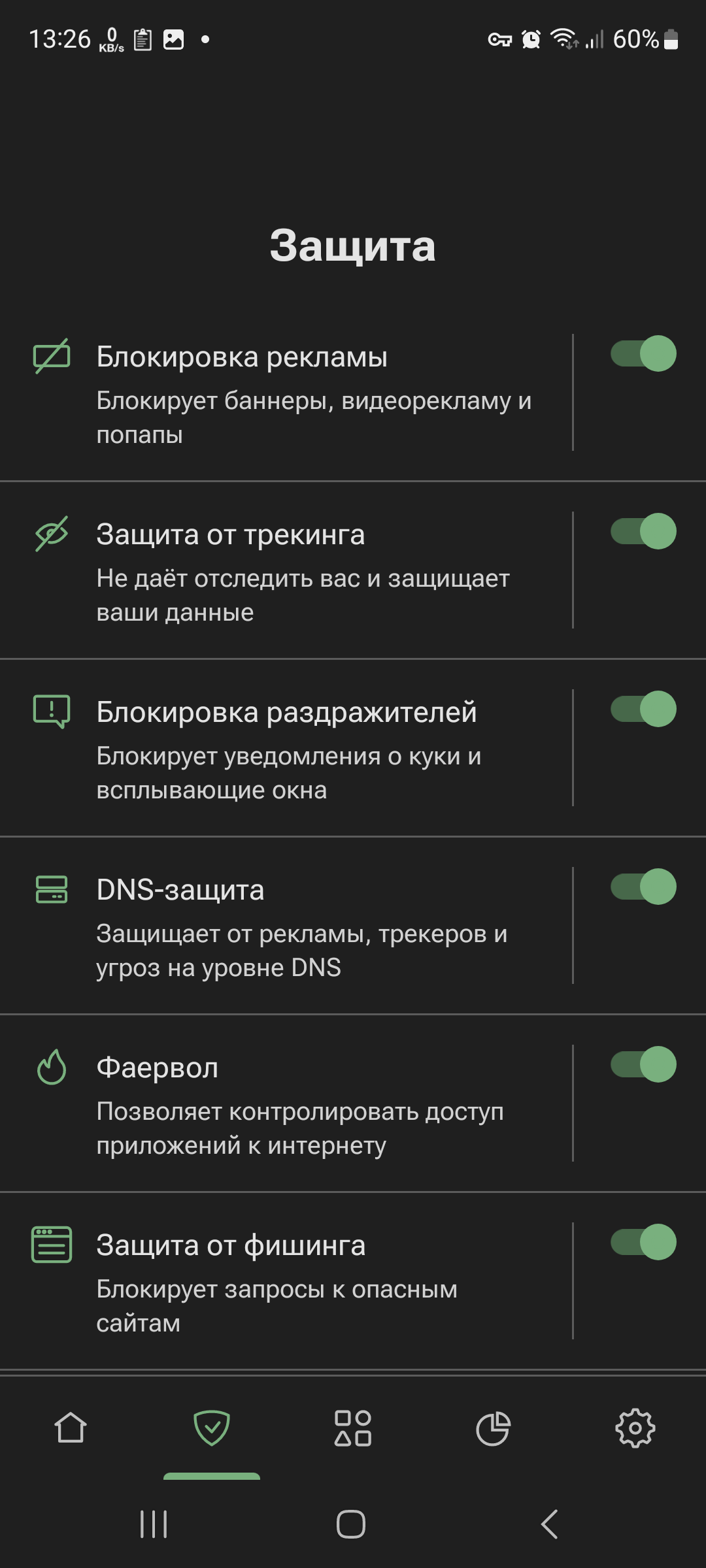Switch off the DNS-защита toggle
The width and height of the screenshot is (706, 1568).
643,887
